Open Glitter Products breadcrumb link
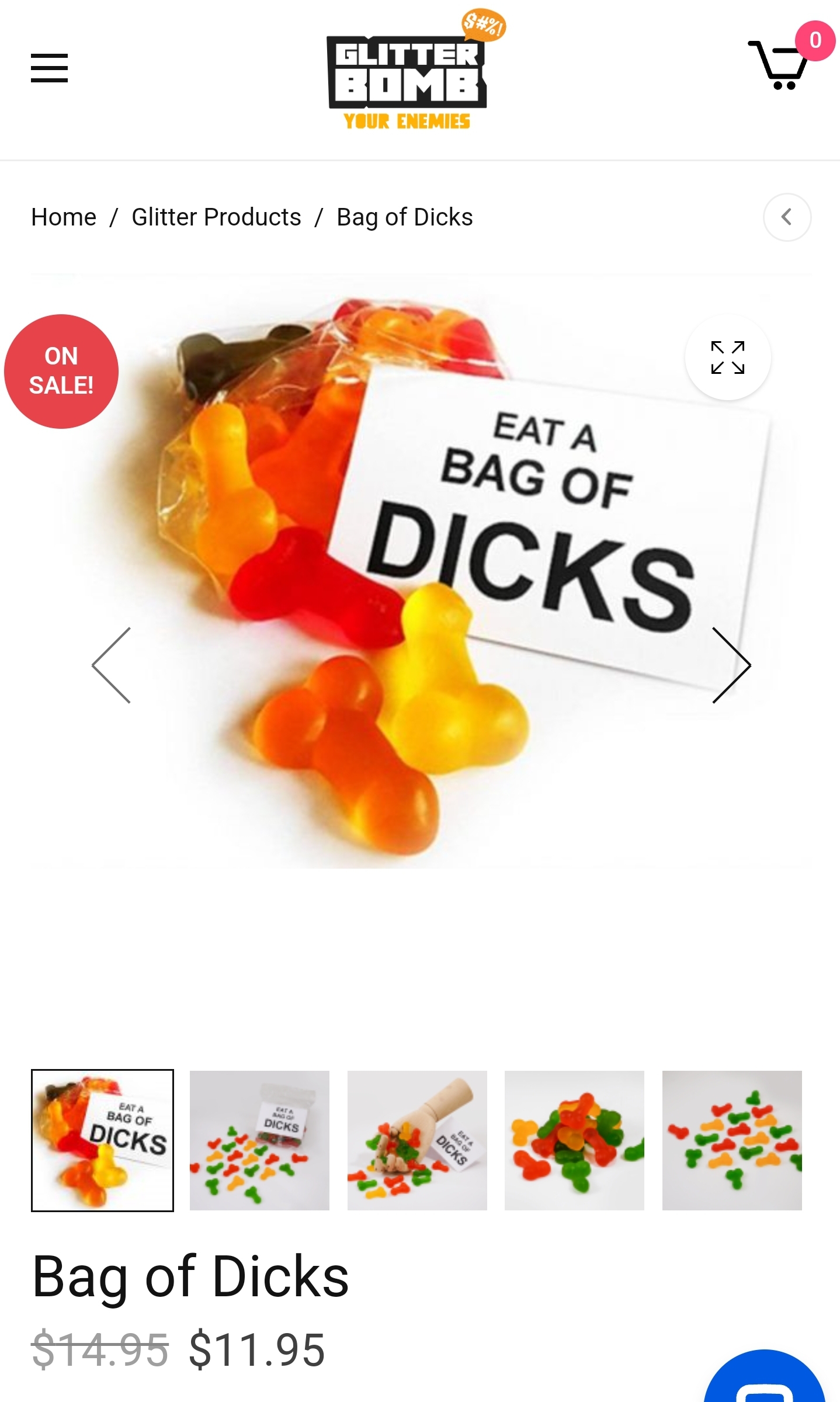The width and height of the screenshot is (840, 1402). (x=216, y=217)
